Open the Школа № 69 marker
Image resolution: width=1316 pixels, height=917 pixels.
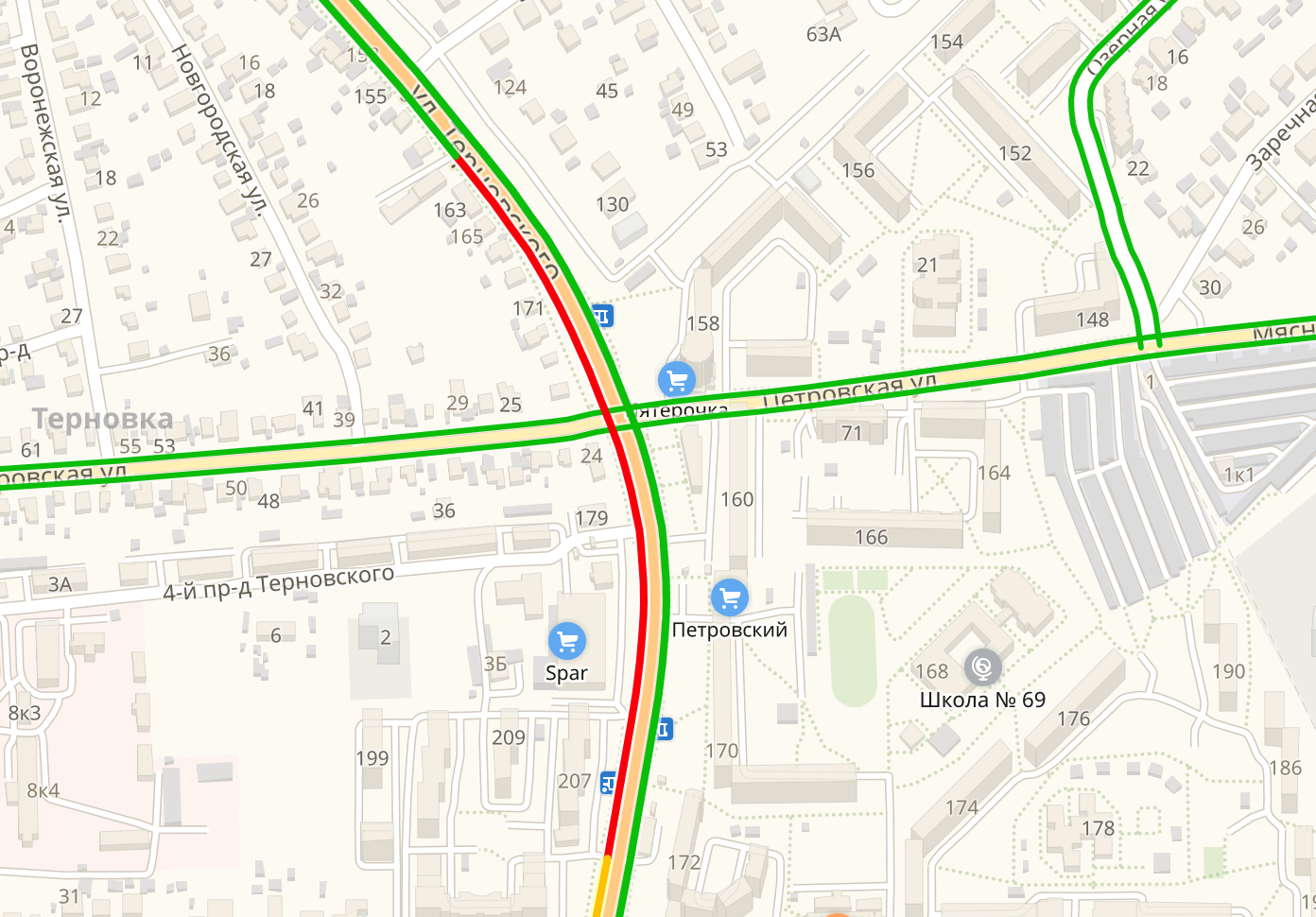click(983, 668)
